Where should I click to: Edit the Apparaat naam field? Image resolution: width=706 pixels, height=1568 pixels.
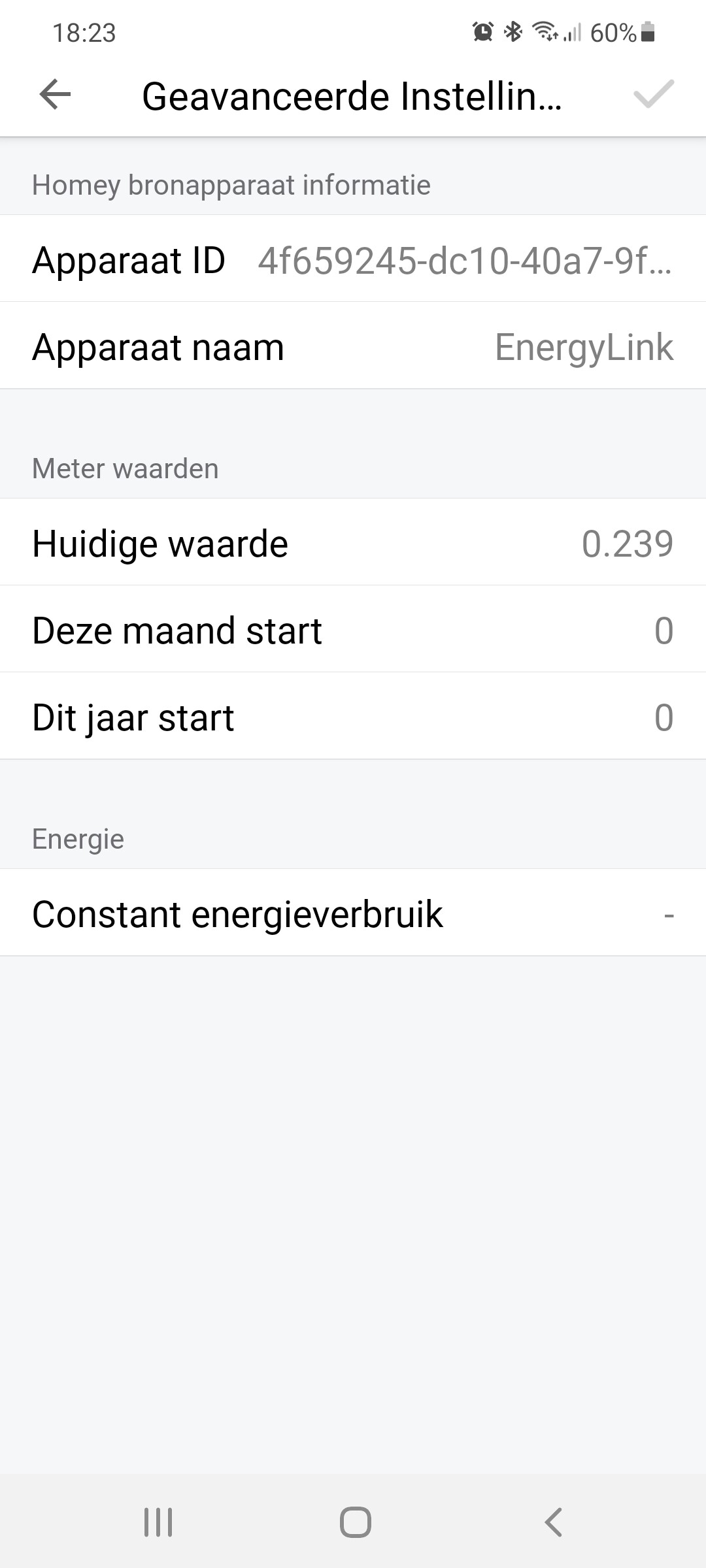(x=353, y=346)
